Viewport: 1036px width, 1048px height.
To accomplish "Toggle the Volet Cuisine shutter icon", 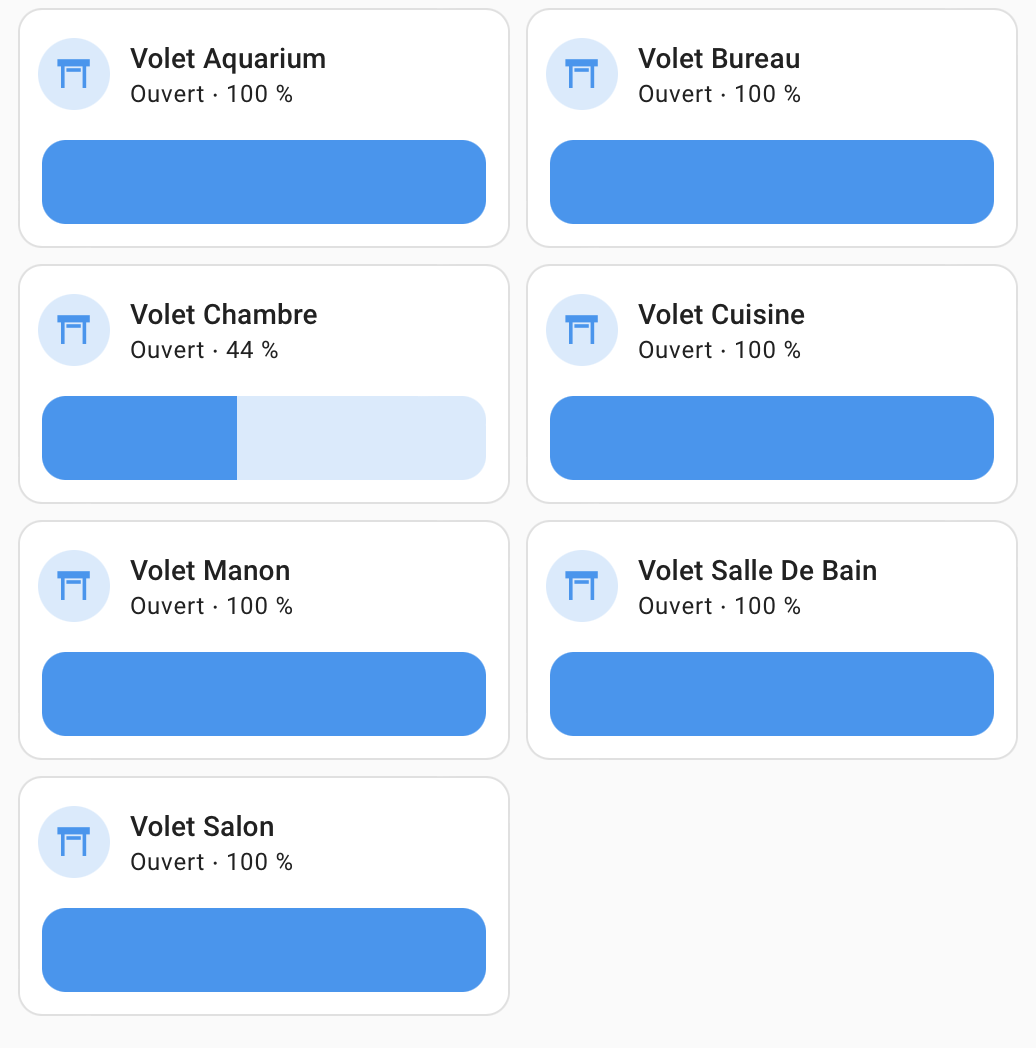I will 582,330.
